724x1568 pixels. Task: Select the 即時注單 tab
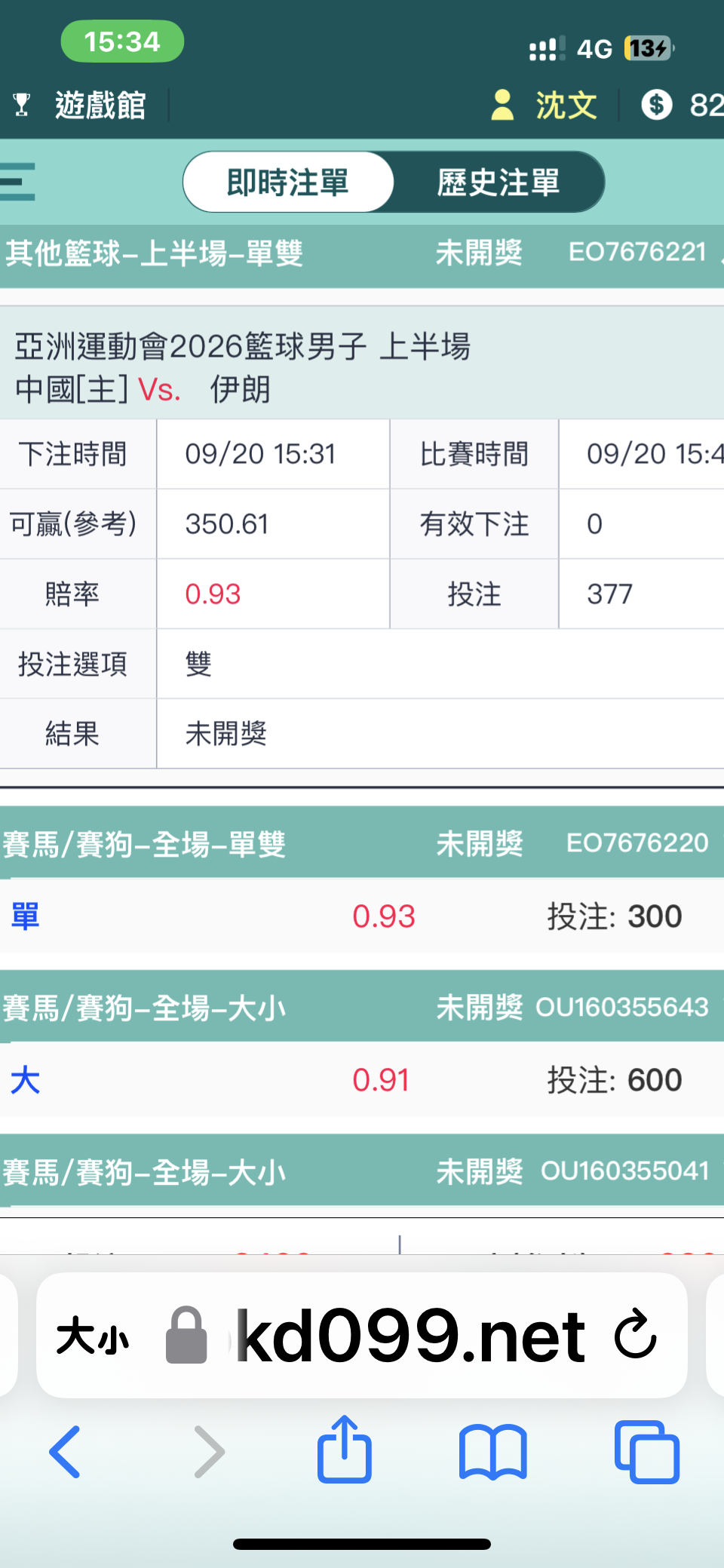pyautogui.click(x=288, y=183)
